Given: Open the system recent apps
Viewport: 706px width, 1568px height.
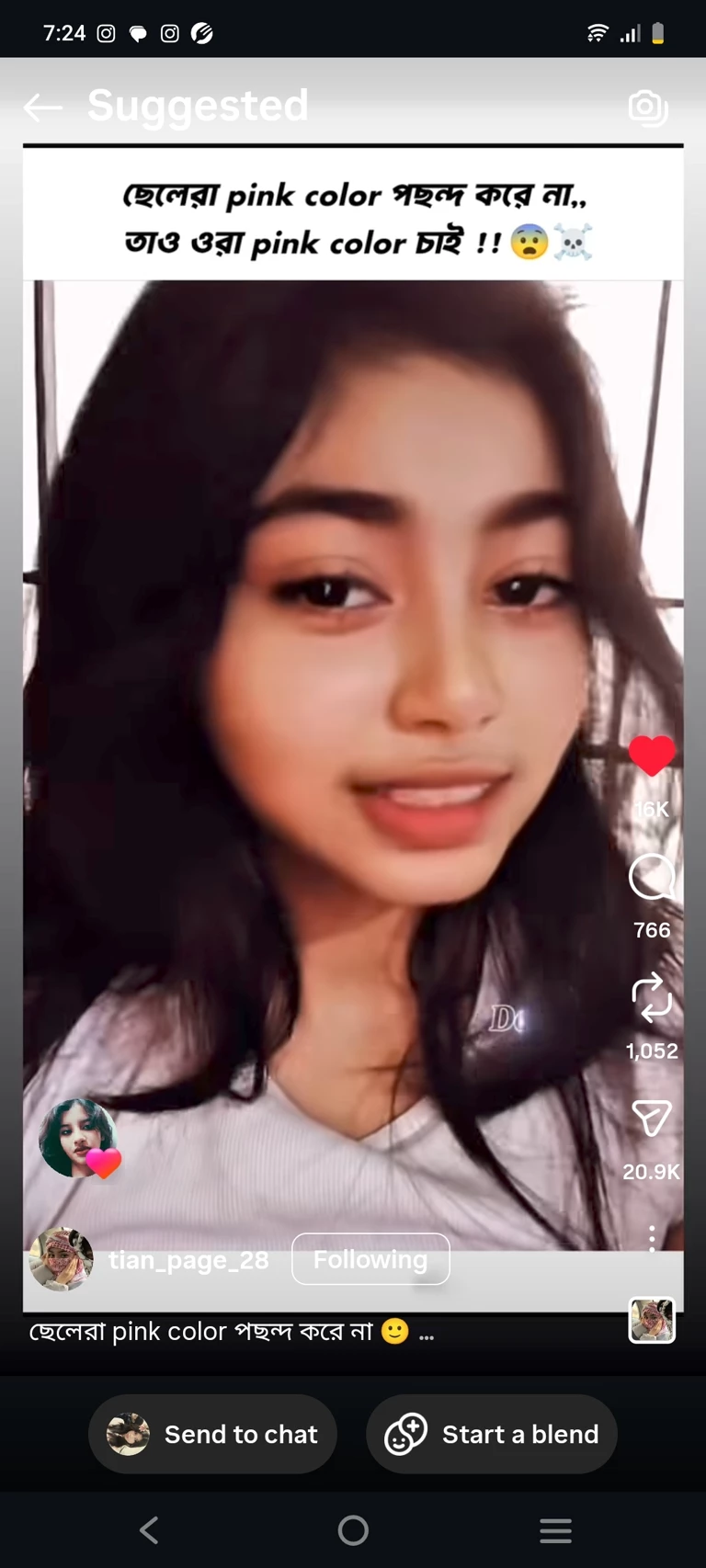Looking at the screenshot, I should coord(555,1530).
